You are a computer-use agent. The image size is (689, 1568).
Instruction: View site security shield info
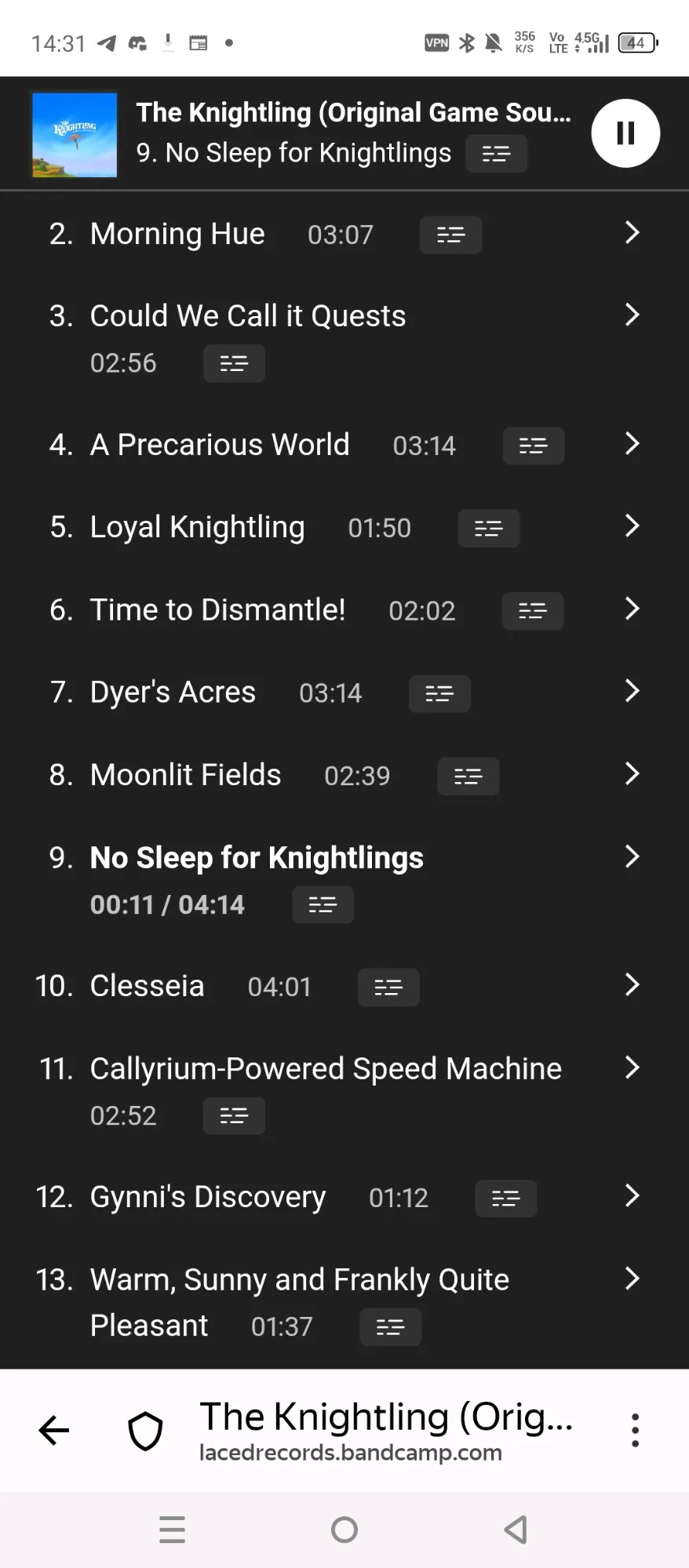145,1432
